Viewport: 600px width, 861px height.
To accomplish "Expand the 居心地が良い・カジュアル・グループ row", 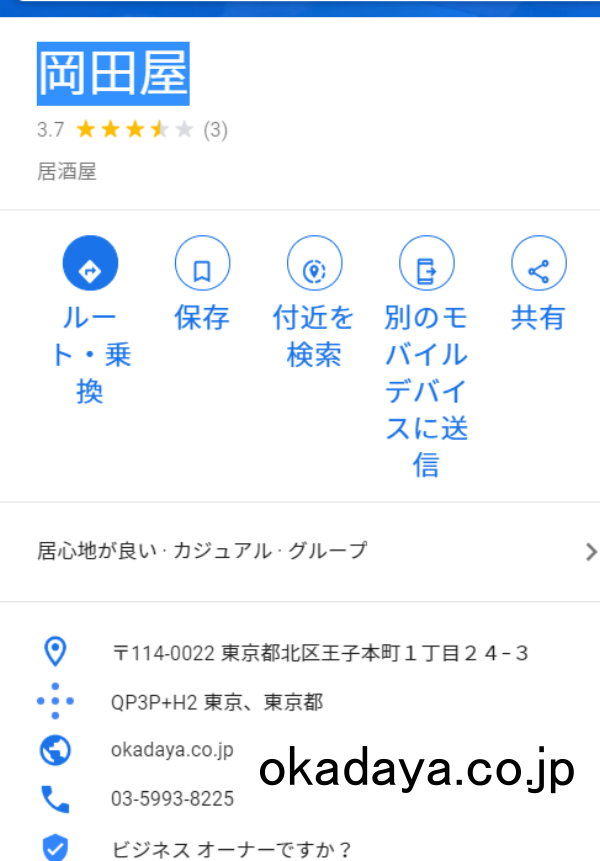I will pyautogui.click(x=300, y=551).
